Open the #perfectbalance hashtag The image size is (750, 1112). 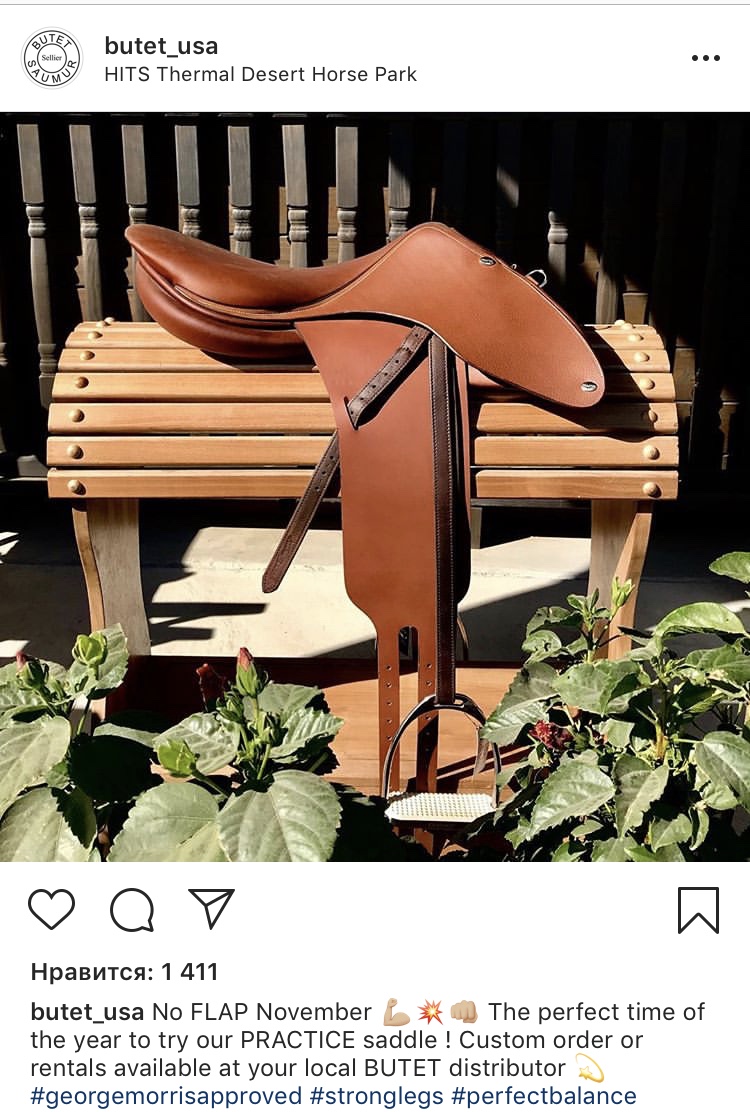[x=543, y=1095]
